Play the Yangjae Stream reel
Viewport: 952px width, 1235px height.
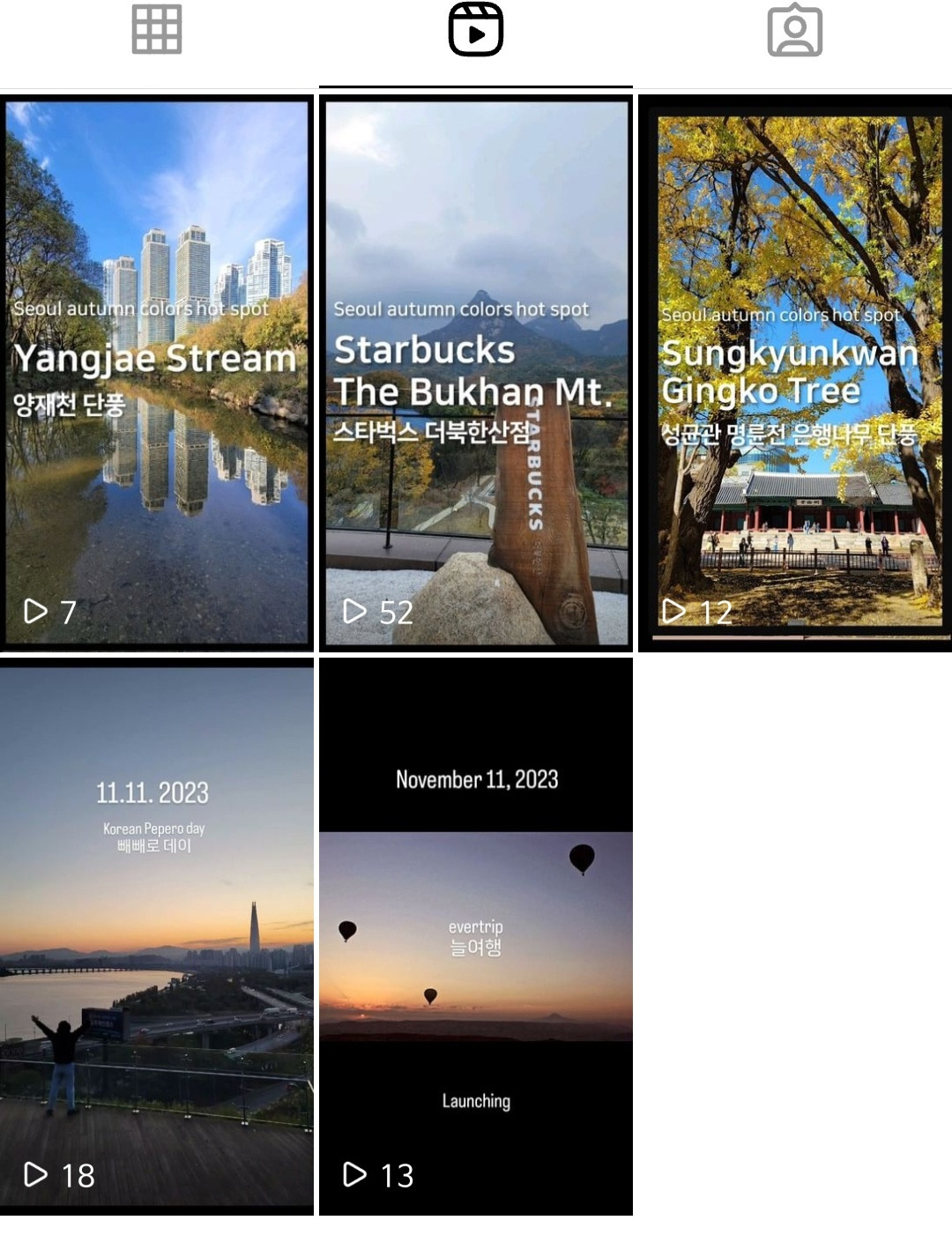click(x=157, y=373)
